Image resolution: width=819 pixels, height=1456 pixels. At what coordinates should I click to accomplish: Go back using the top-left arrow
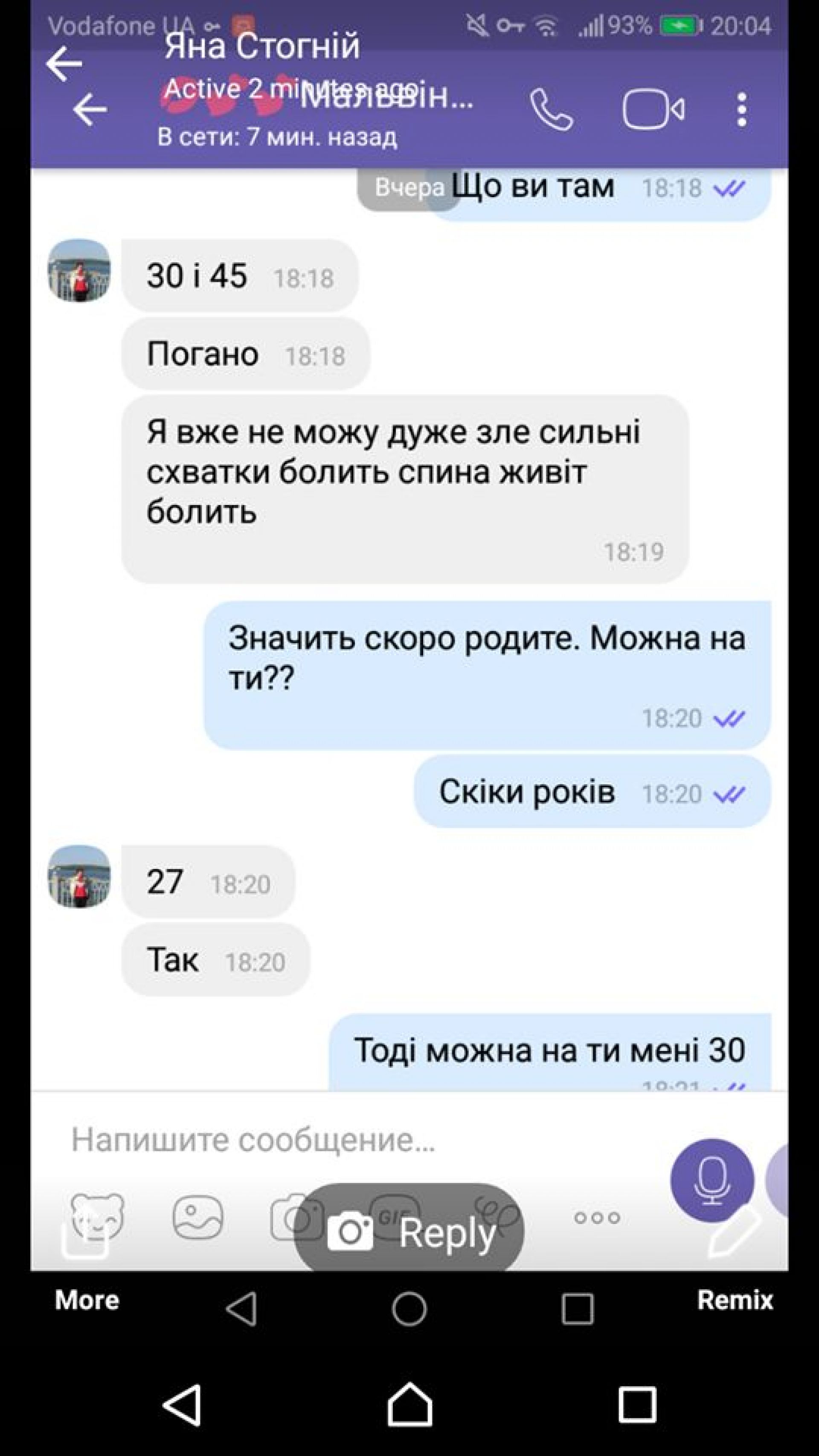pyautogui.click(x=64, y=63)
